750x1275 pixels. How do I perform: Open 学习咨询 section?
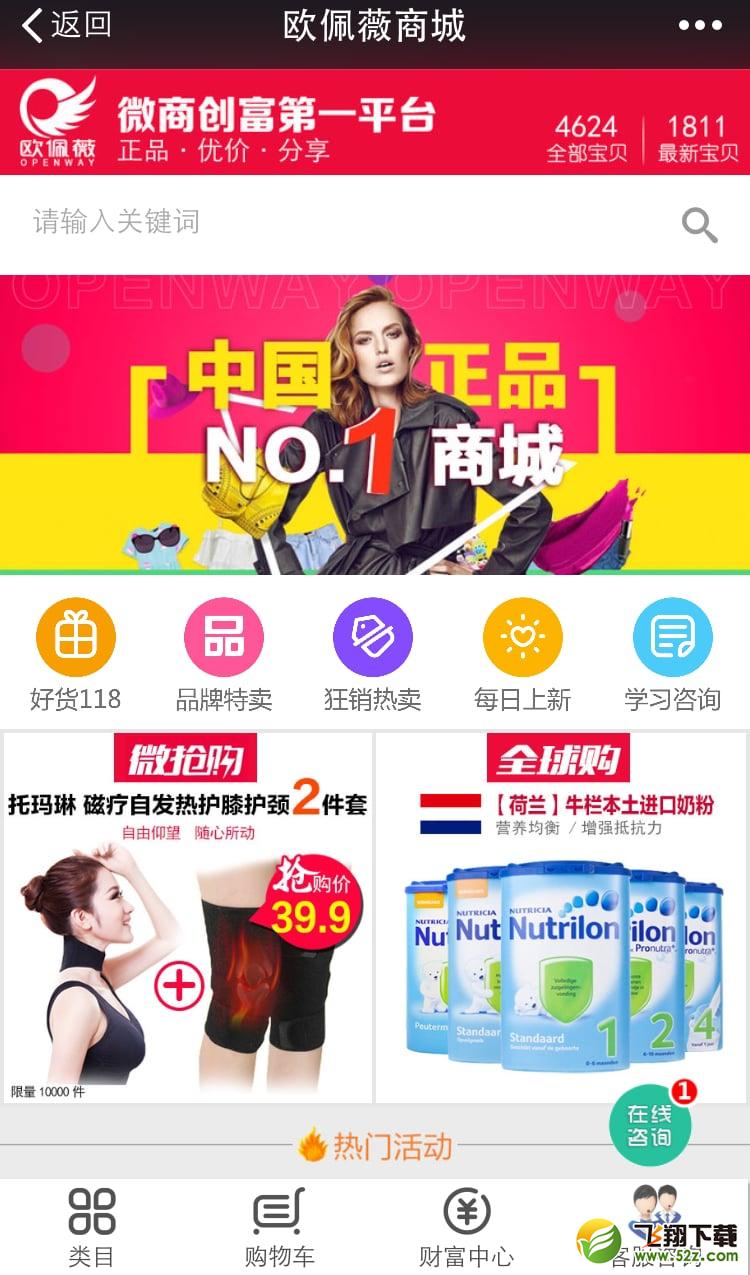click(x=673, y=655)
